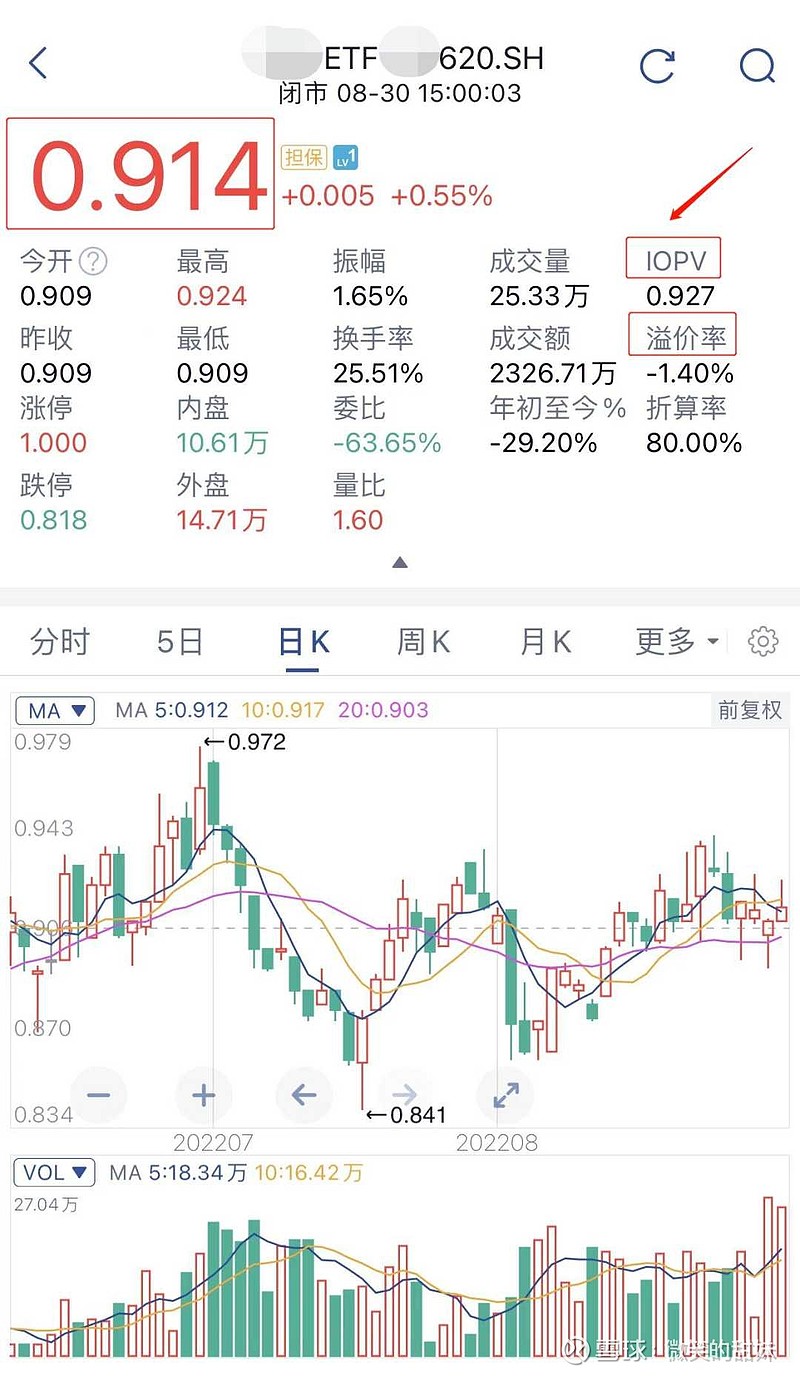This screenshot has width=800, height=1376.
Task: Switch to the 分时 intraday tab
Action: click(60, 641)
